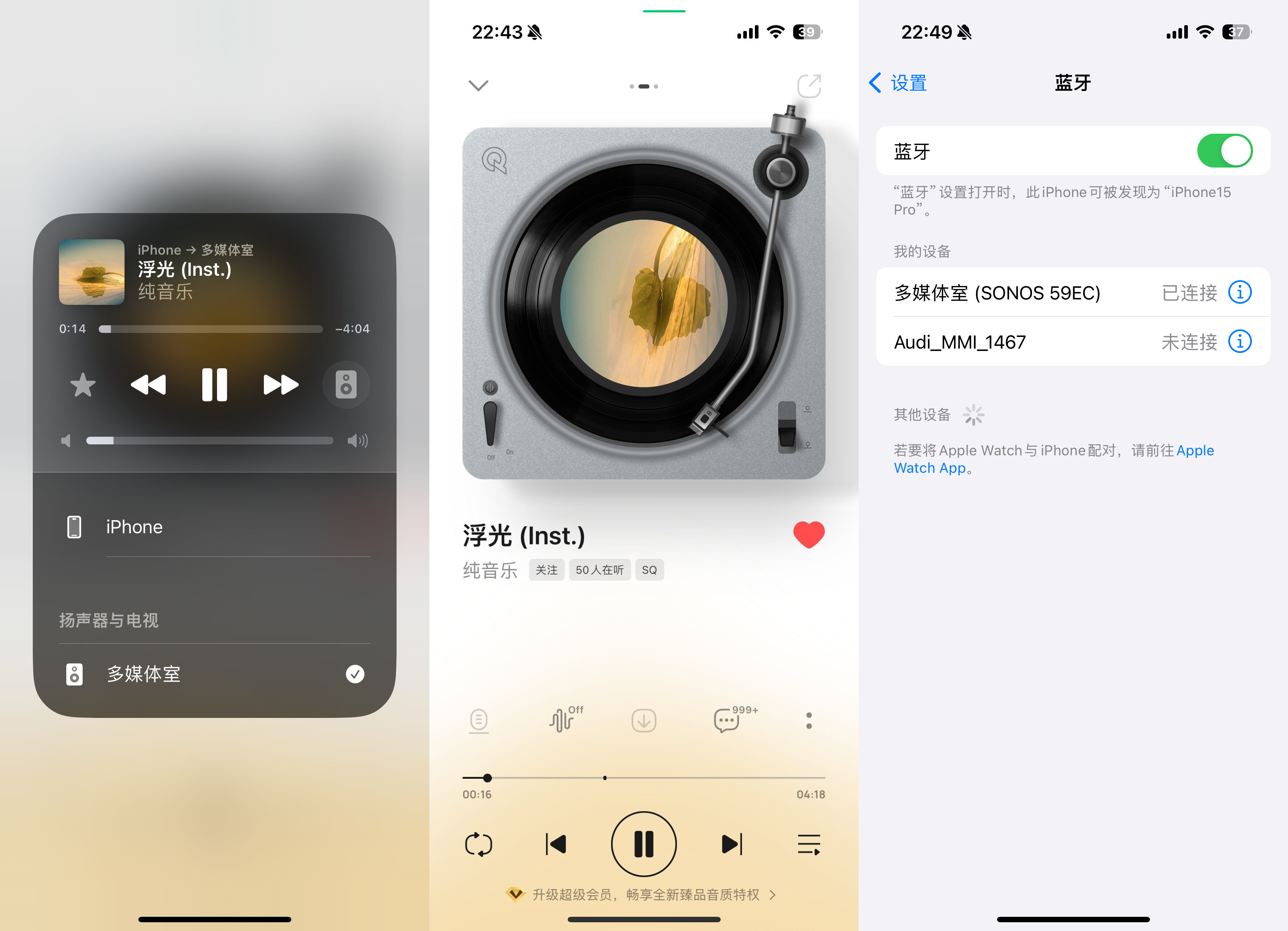The height and width of the screenshot is (931, 1288).
Task: Download the current song
Action: point(643,720)
